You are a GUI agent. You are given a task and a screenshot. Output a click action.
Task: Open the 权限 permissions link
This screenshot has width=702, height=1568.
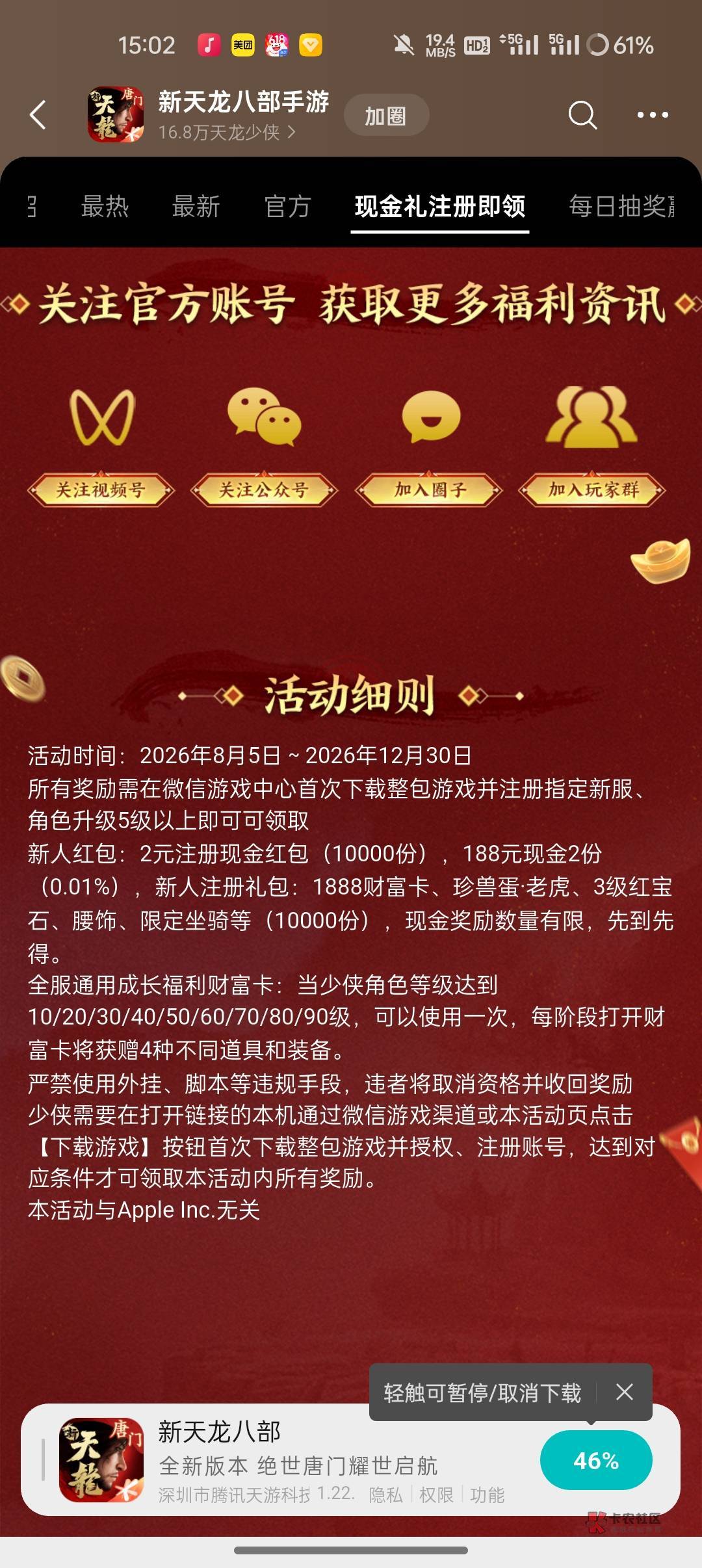(436, 1495)
